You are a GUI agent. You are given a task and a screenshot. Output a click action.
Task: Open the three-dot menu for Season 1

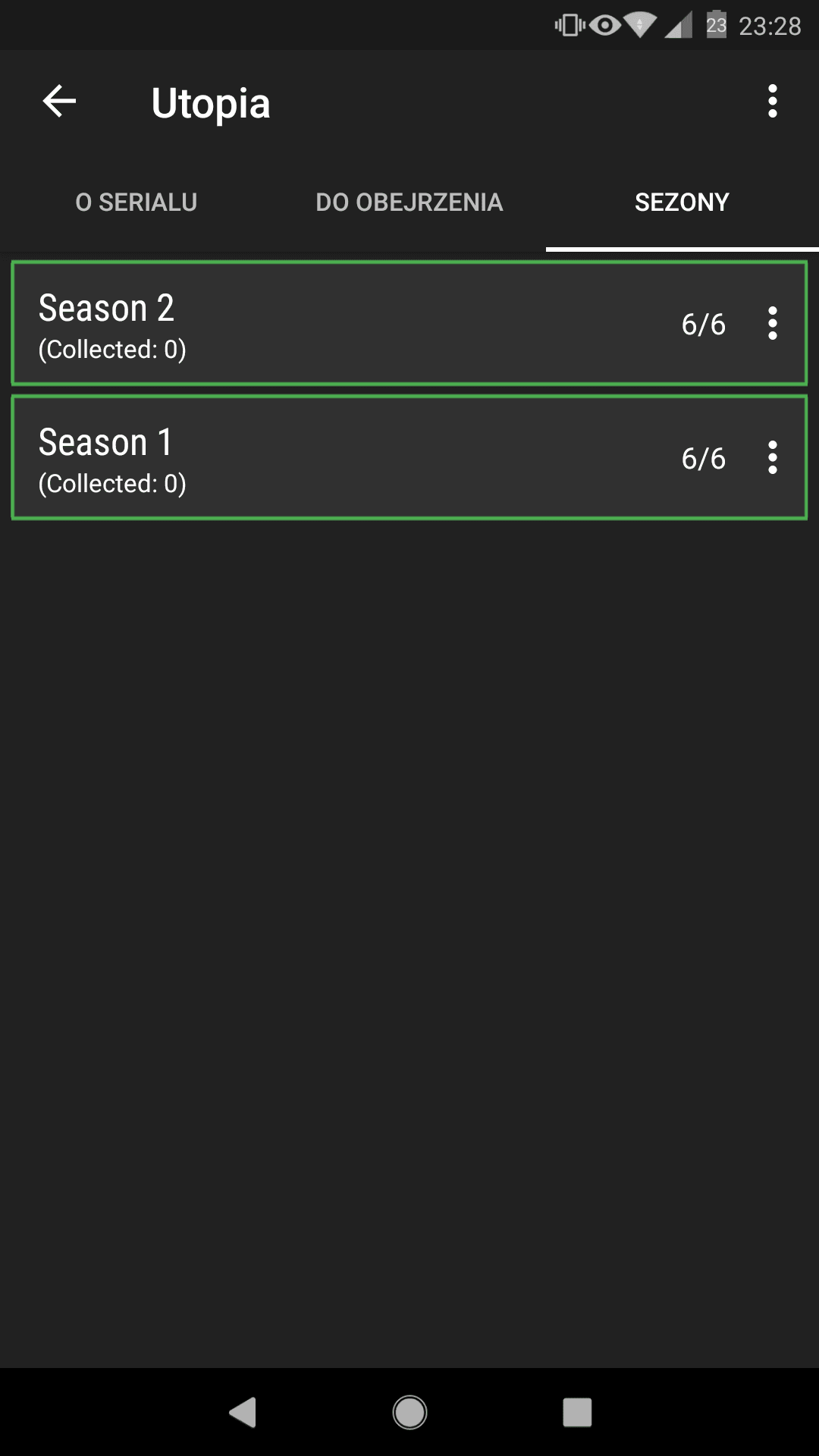tap(772, 457)
